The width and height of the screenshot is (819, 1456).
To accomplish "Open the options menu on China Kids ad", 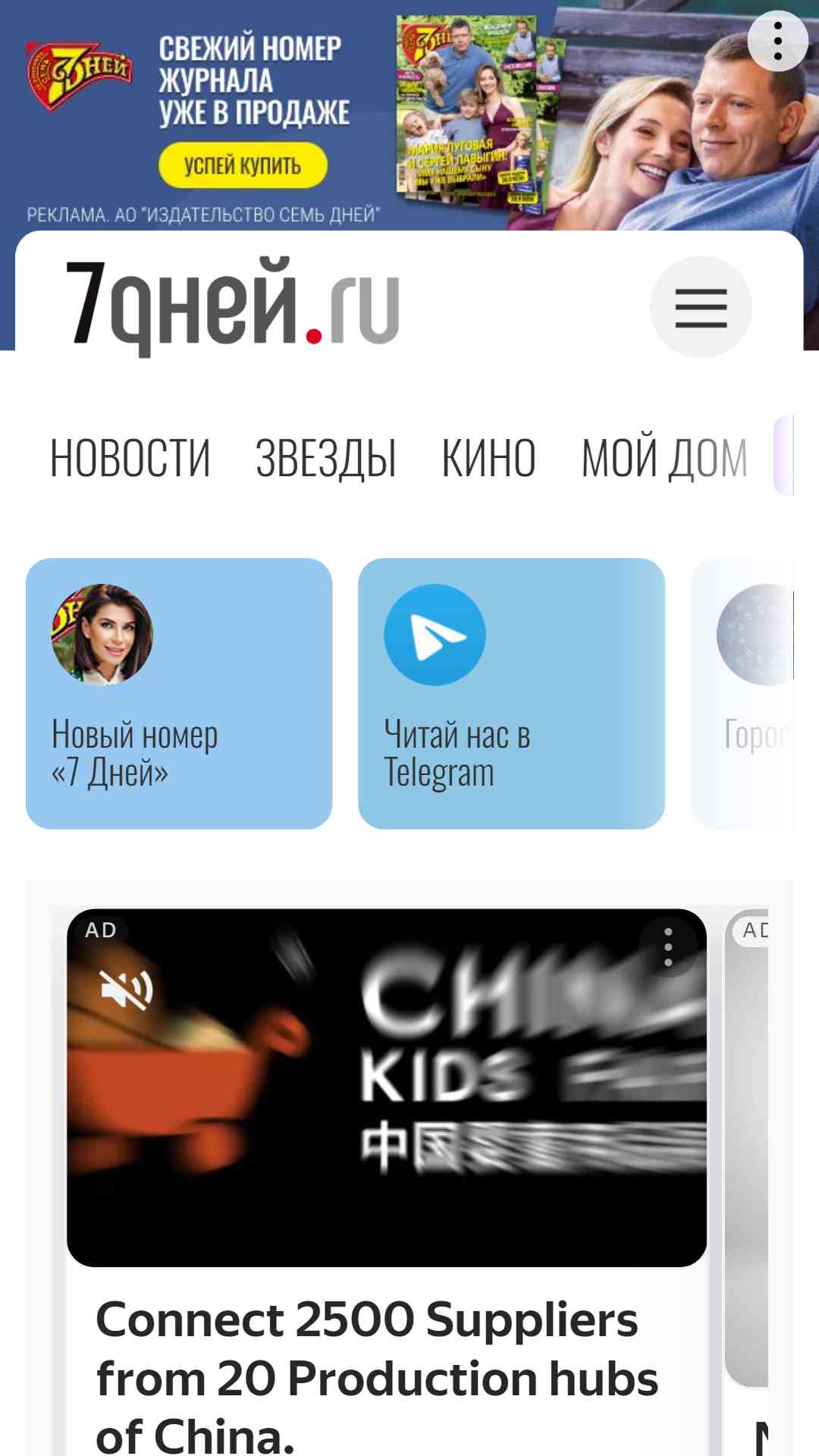I will (668, 947).
